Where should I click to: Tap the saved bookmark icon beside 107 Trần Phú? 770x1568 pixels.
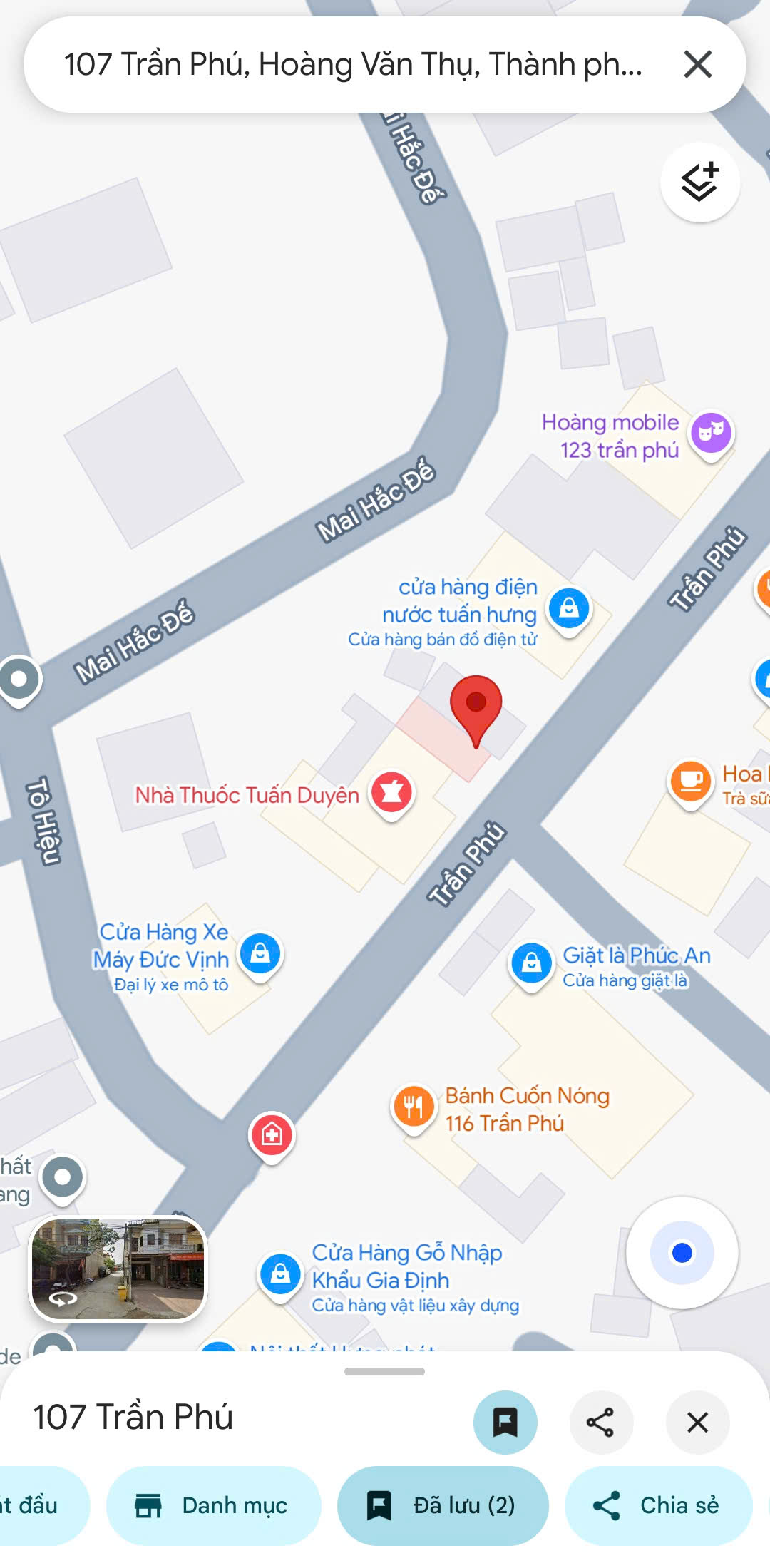pyautogui.click(x=505, y=1423)
